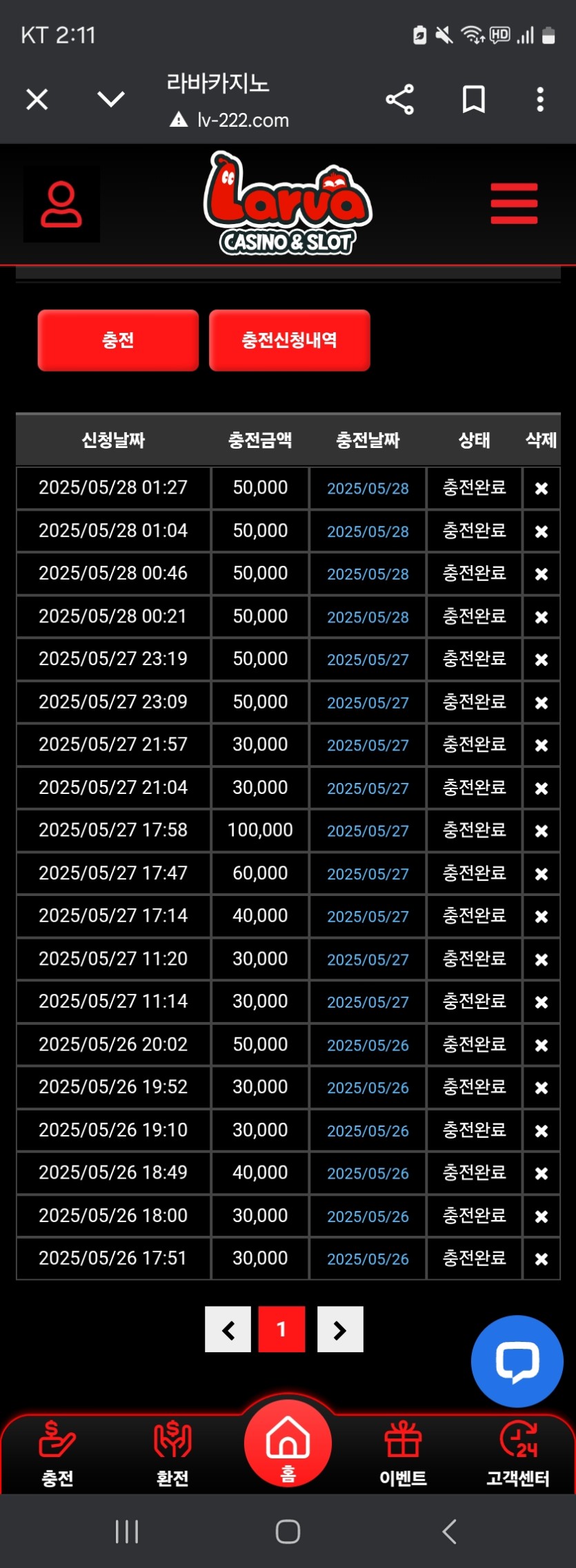Open 충전신청내역 history
The image size is (576, 1568).
(x=289, y=340)
